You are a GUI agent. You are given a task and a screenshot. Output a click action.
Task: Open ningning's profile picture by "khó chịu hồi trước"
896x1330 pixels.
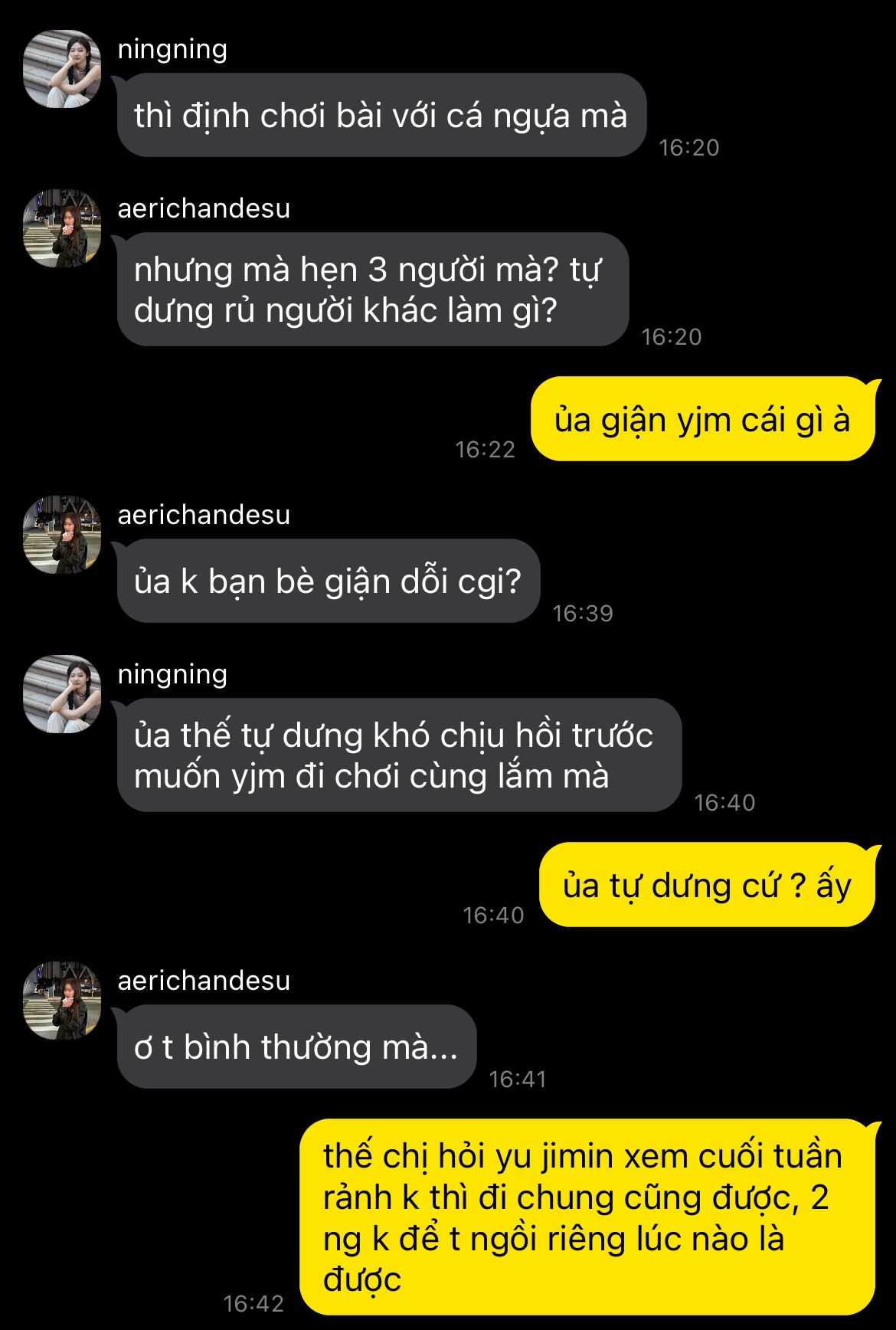(x=62, y=694)
